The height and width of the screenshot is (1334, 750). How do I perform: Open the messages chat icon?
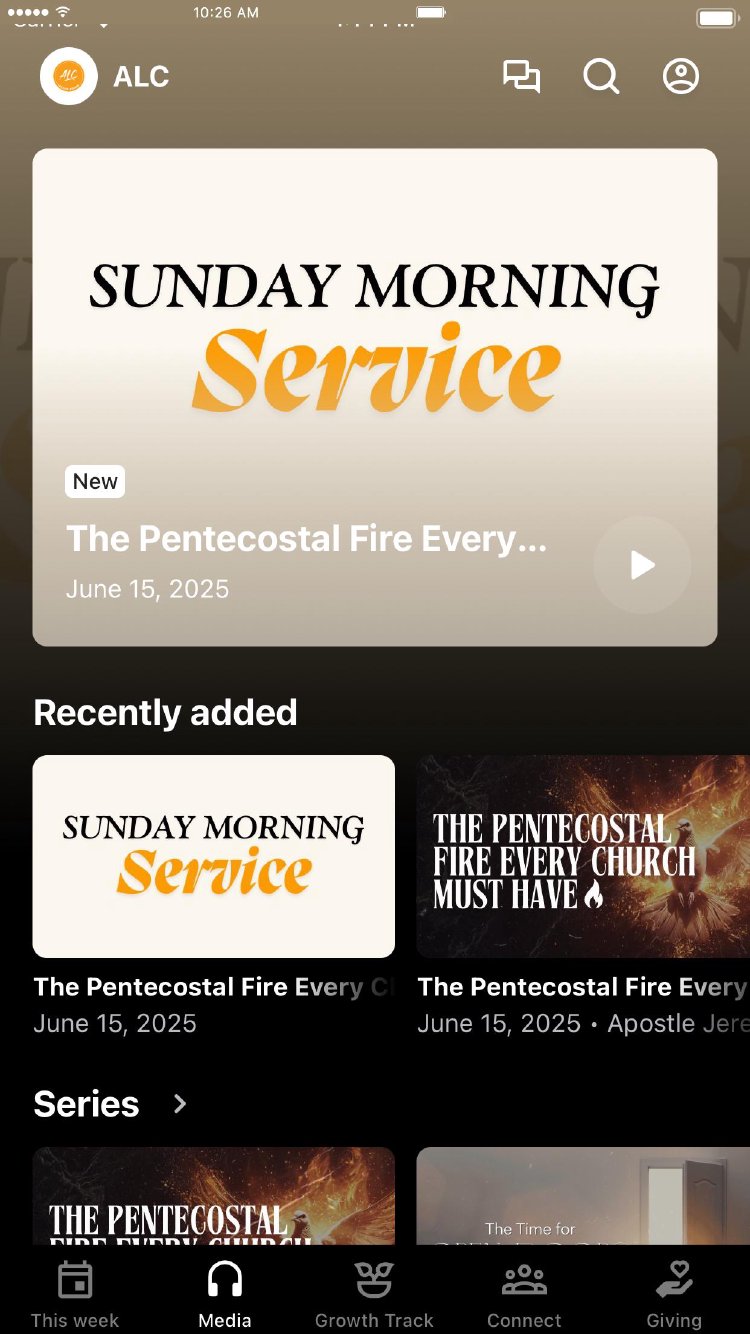[x=521, y=77]
